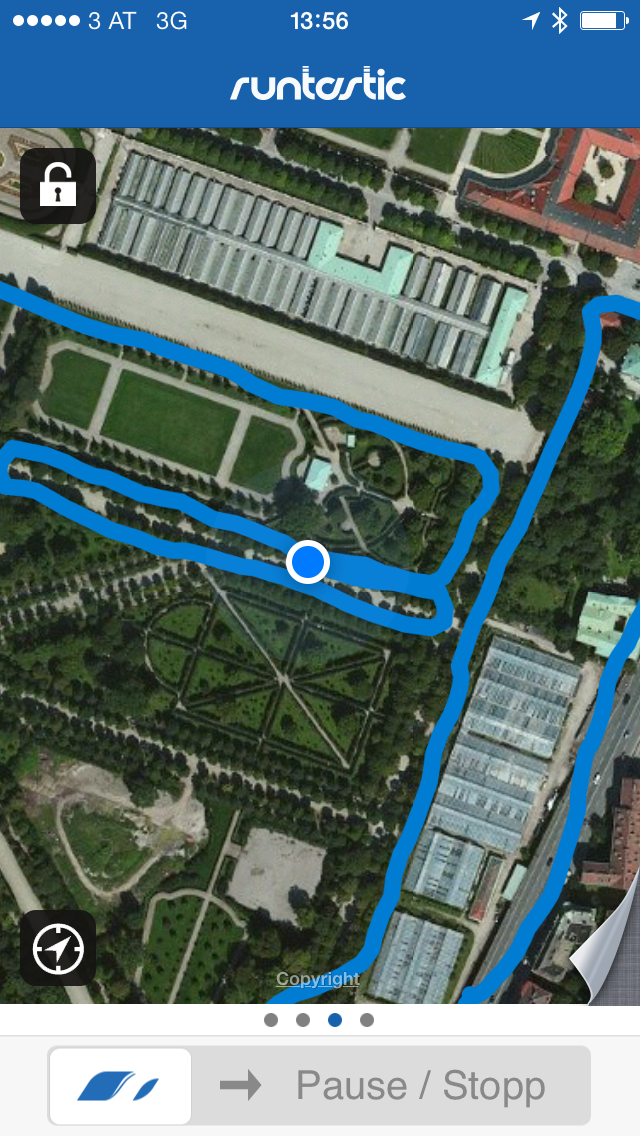640x1136 pixels.
Task: Go to the second page indicator dot
Action: (303, 1020)
